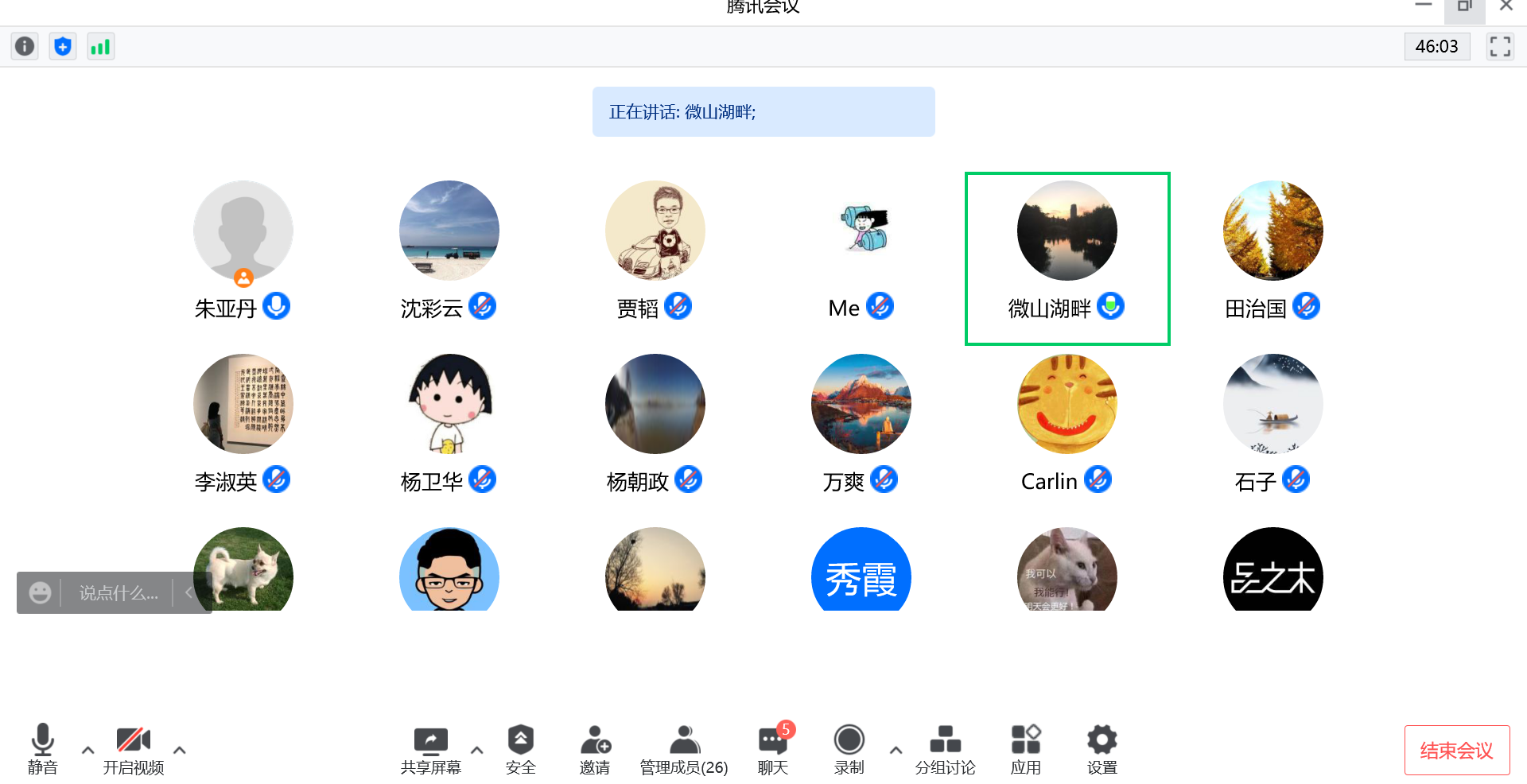Open security settings (安全)
The height and width of the screenshot is (784, 1527).
pos(520,748)
